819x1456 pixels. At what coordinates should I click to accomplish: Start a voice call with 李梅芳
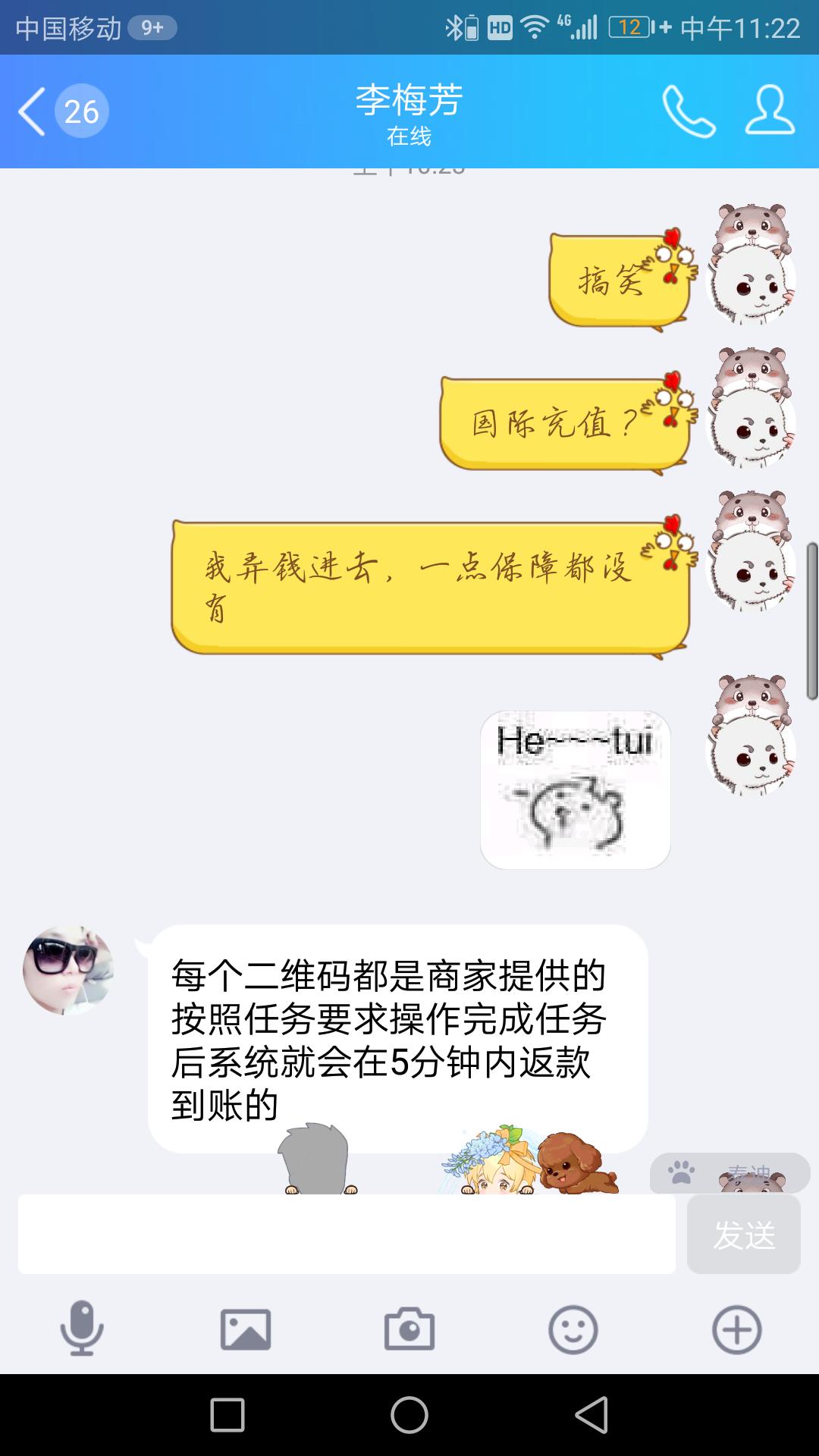point(689,110)
